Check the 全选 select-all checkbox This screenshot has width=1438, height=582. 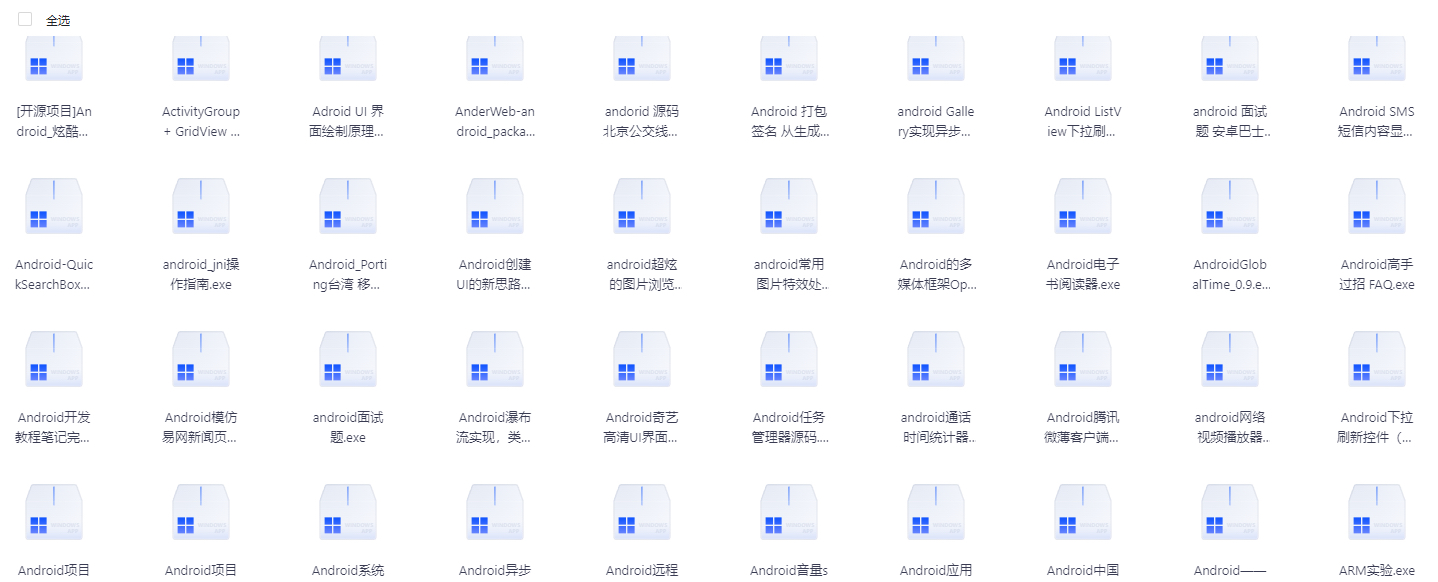coord(25,19)
